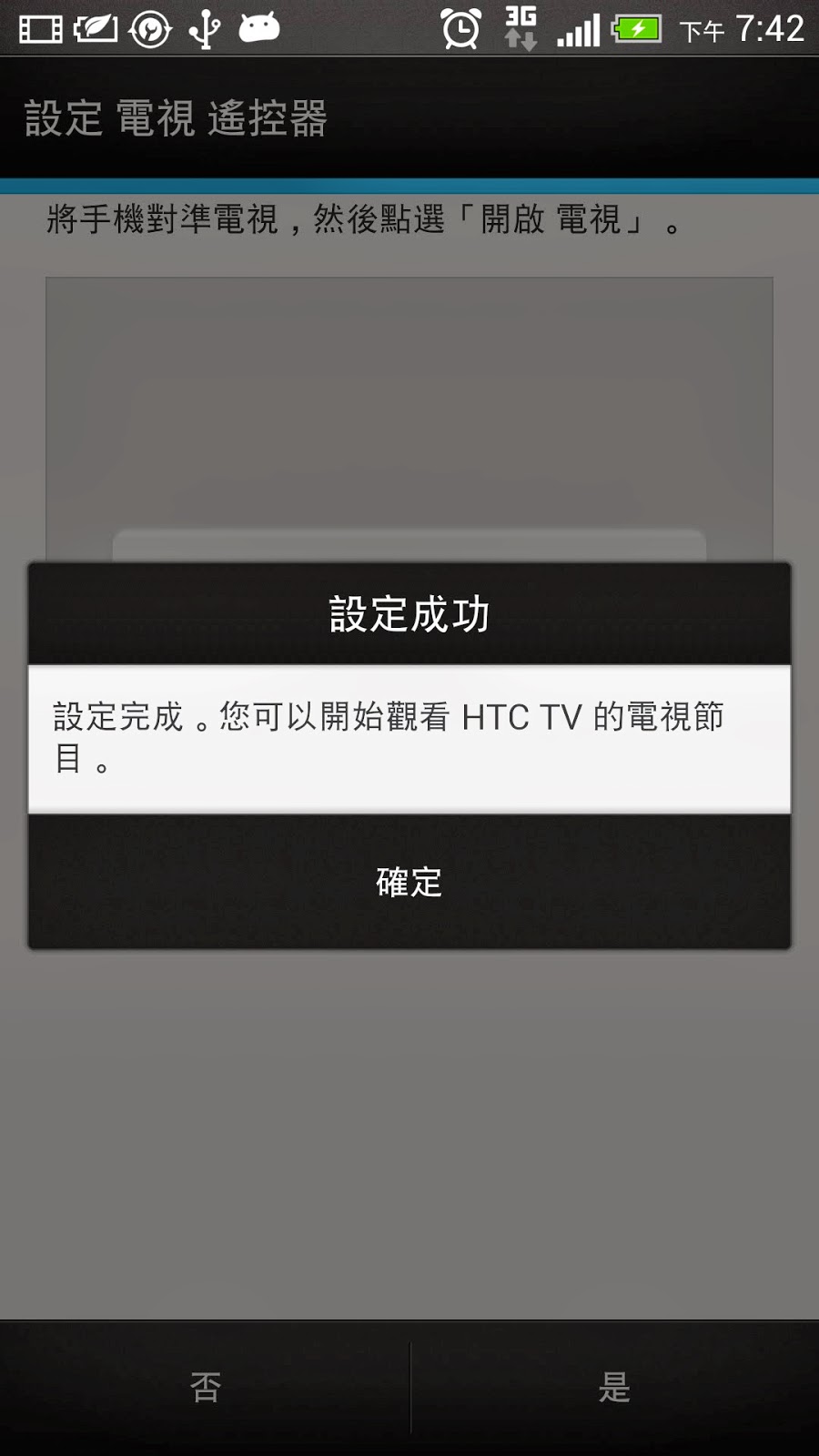The width and height of the screenshot is (819, 1456).
Task: Tap the 否 button at bottom
Action: [x=205, y=1388]
